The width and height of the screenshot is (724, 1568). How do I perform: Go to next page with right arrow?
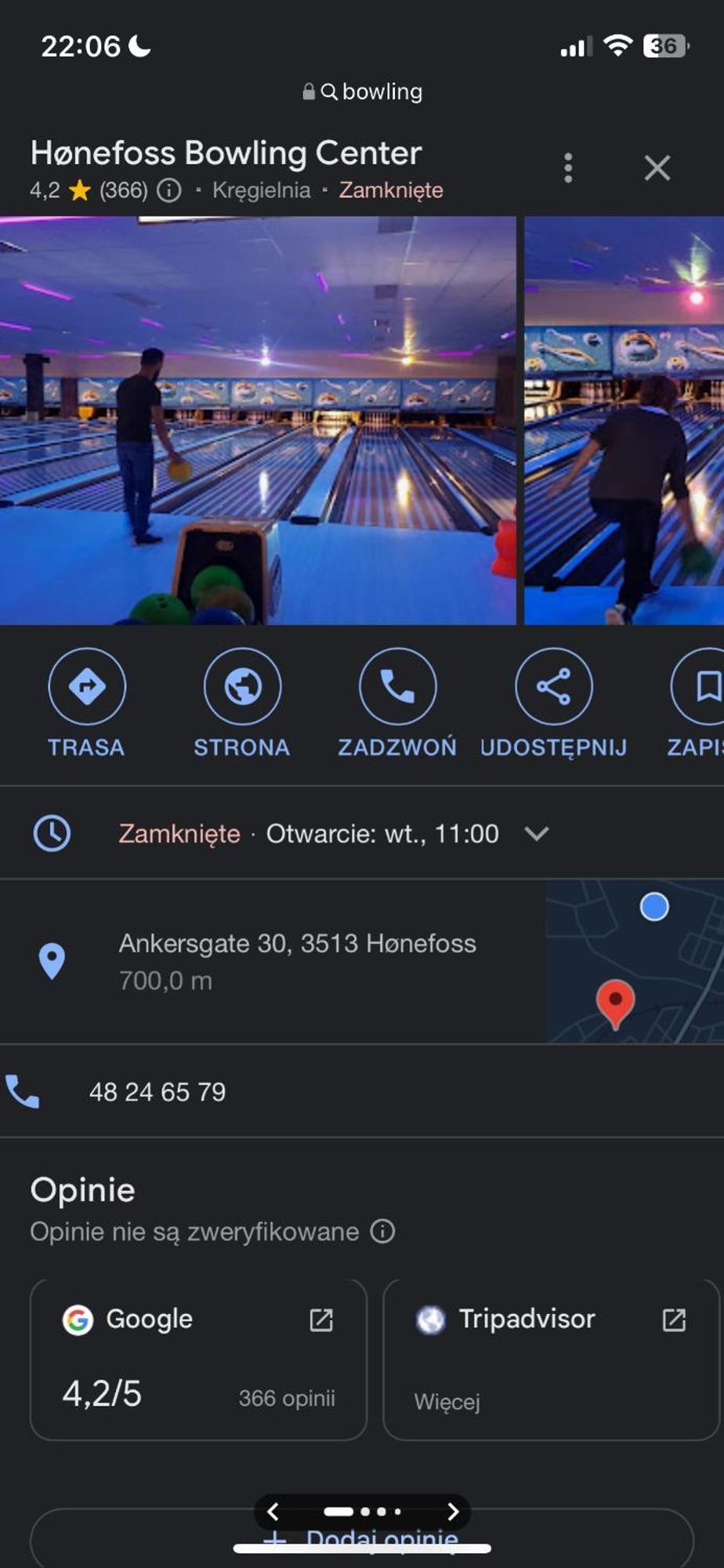(x=452, y=1511)
